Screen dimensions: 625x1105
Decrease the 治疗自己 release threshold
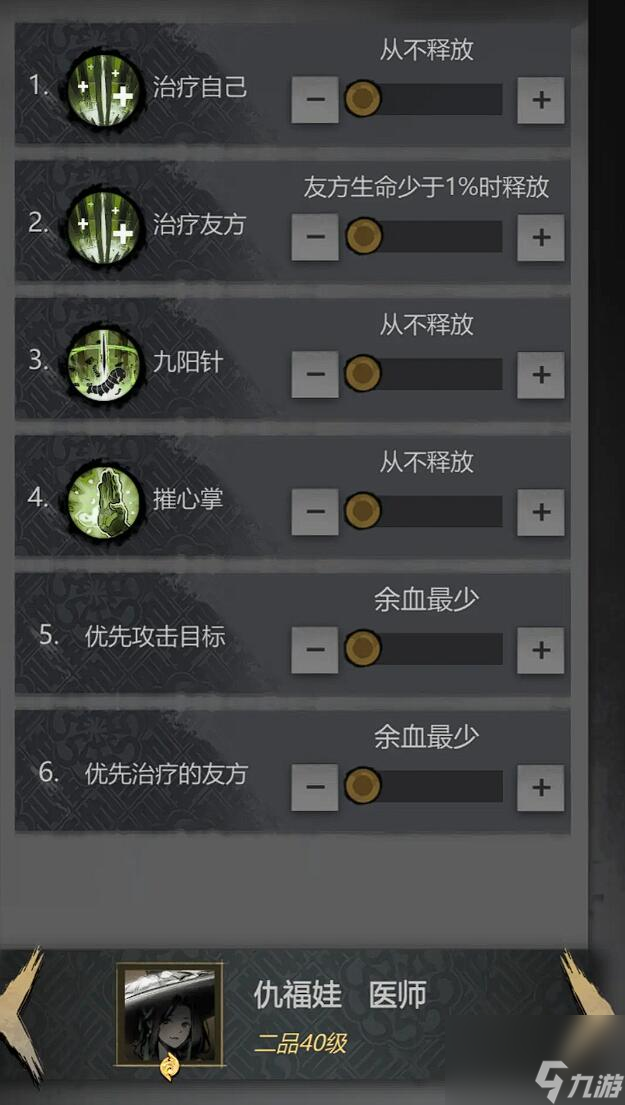tap(315, 100)
